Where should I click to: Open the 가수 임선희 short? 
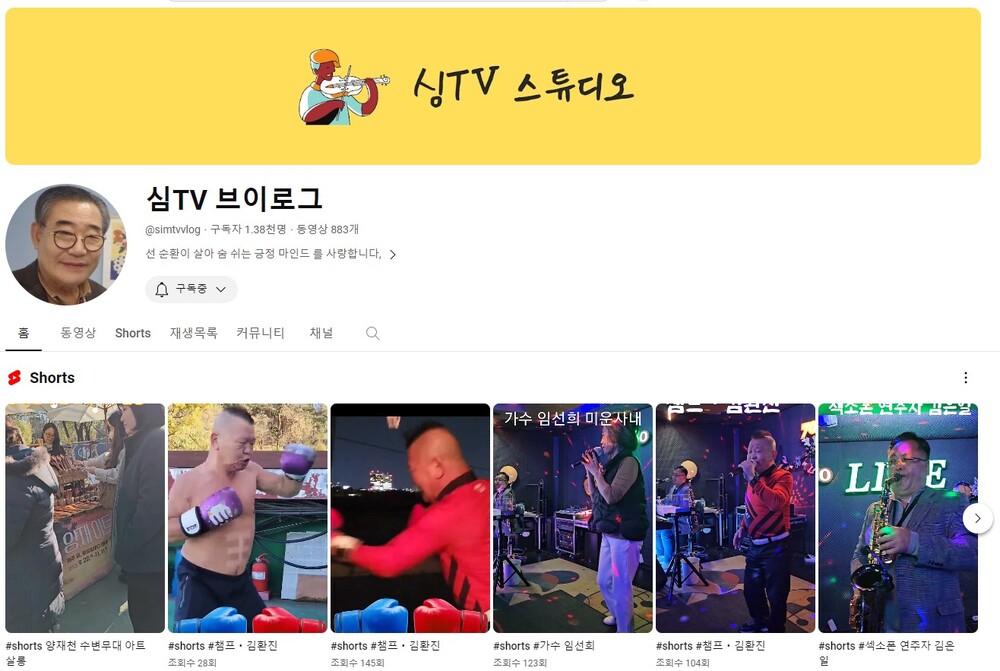point(573,518)
